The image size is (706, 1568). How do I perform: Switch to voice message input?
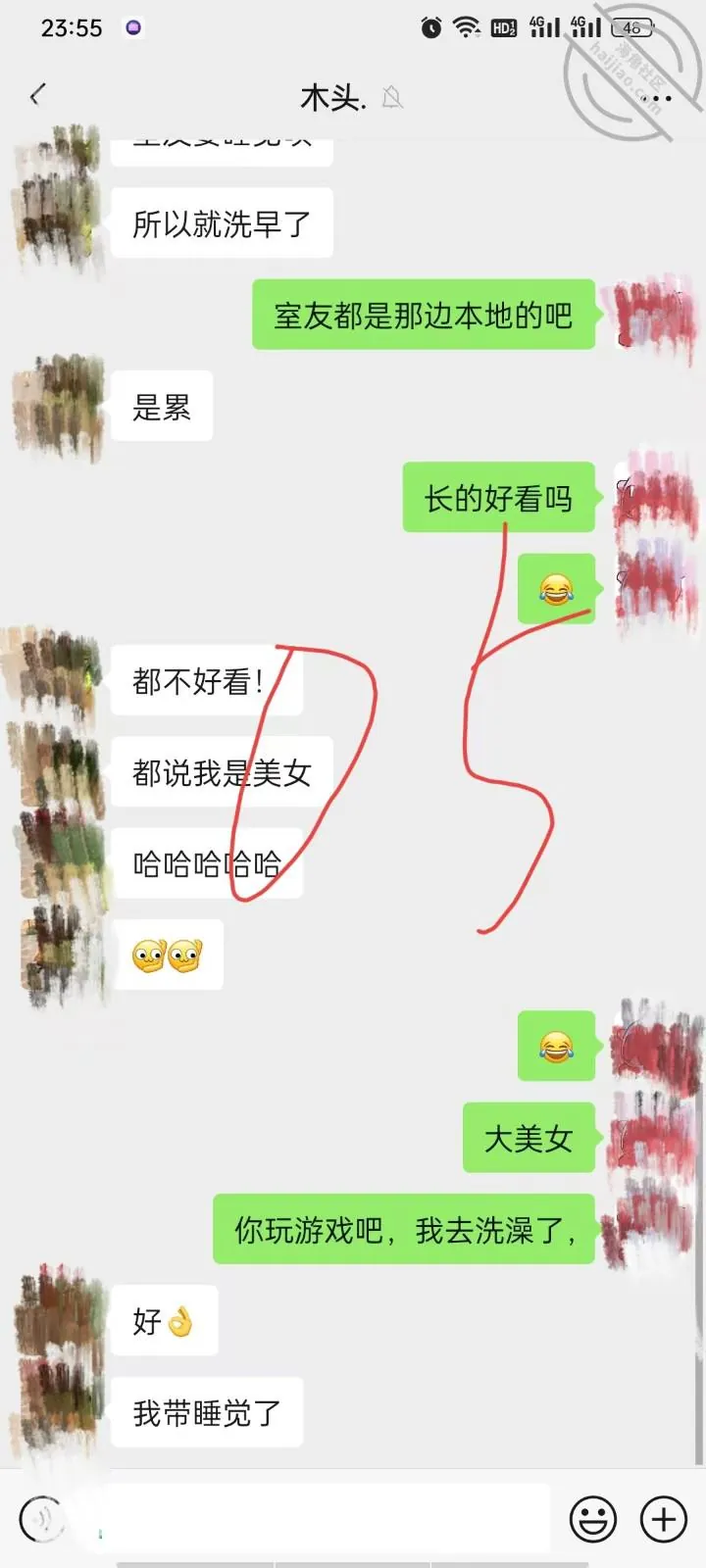pos(42,1519)
